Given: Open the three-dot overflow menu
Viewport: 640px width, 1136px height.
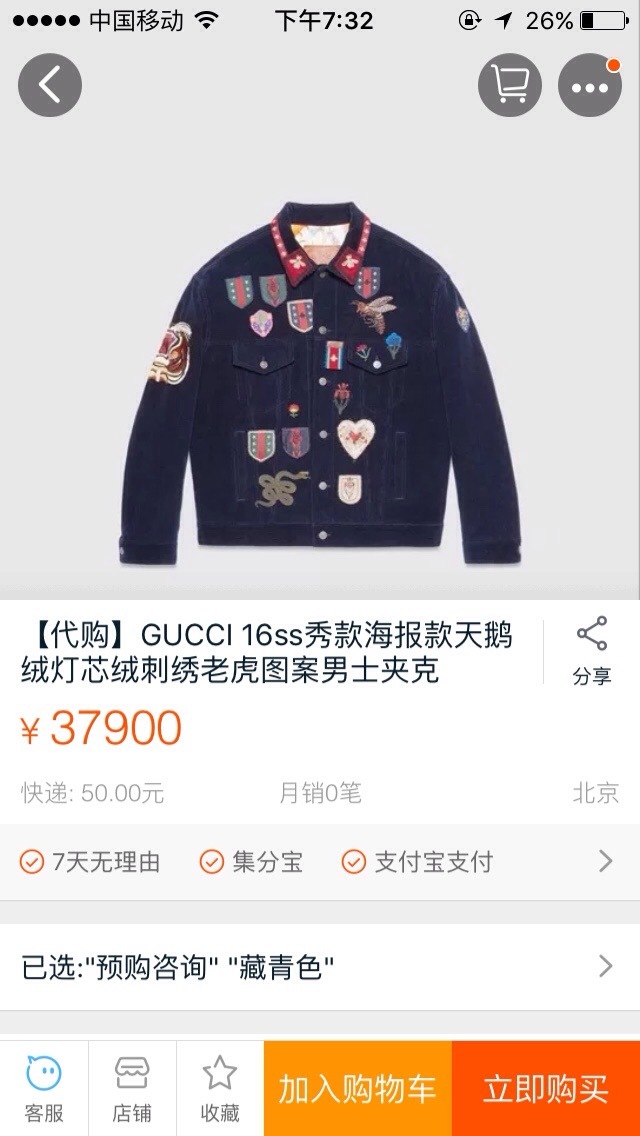Looking at the screenshot, I should 590,86.
